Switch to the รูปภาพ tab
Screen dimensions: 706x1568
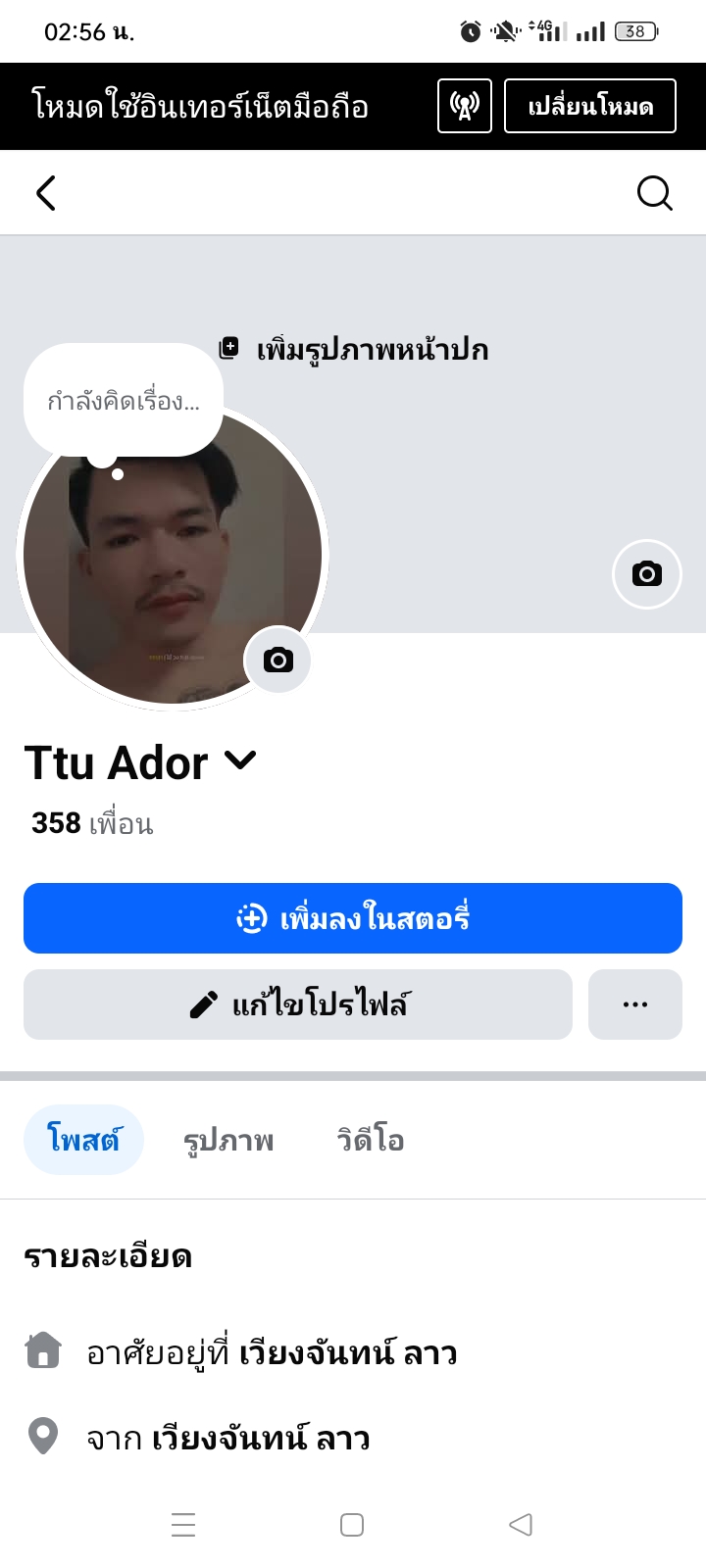click(228, 1141)
